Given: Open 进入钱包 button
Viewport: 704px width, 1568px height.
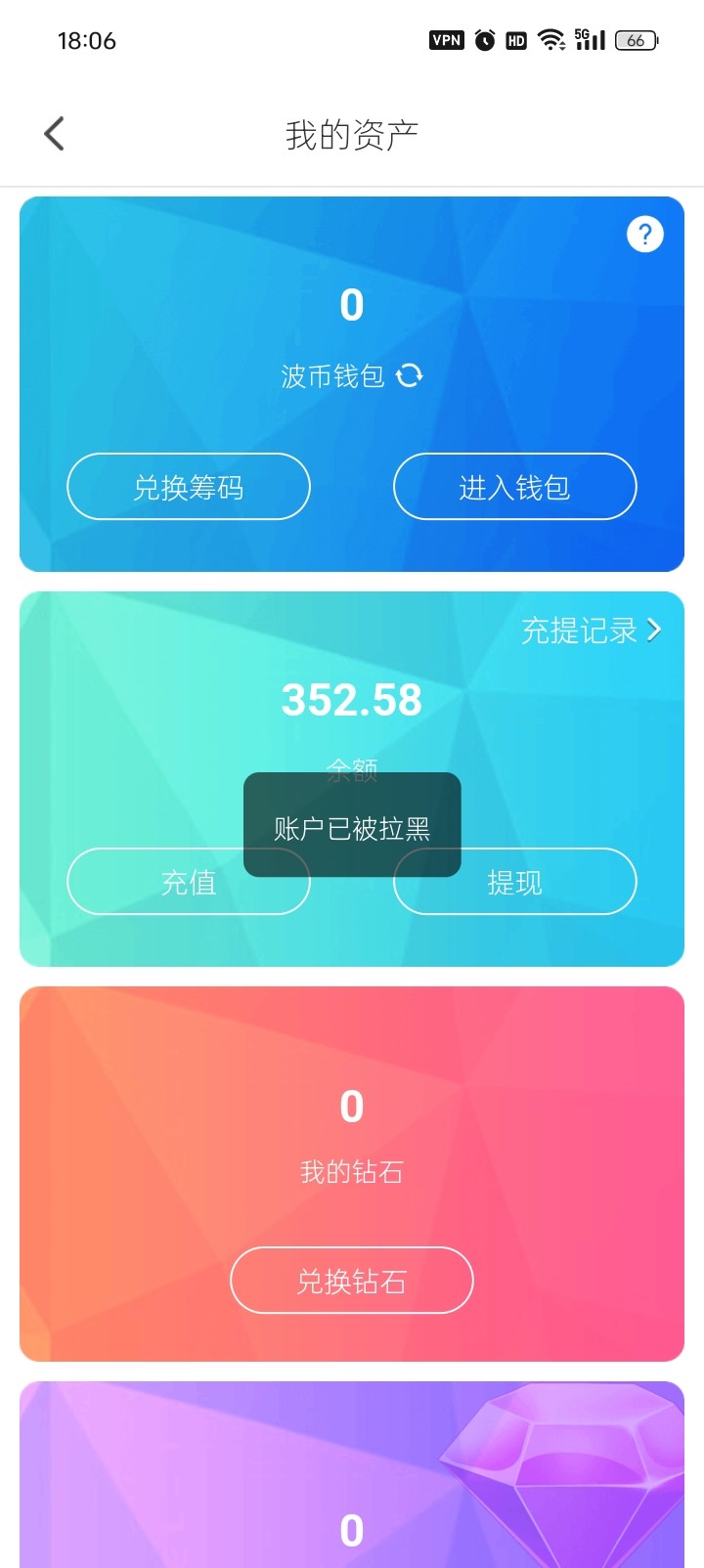Looking at the screenshot, I should (514, 487).
